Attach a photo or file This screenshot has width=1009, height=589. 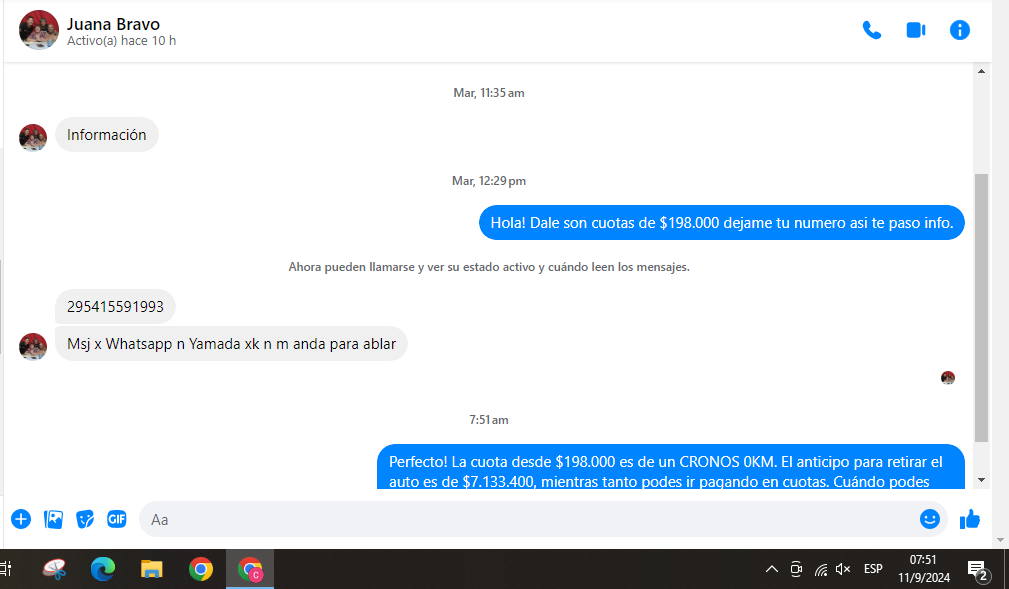point(53,519)
